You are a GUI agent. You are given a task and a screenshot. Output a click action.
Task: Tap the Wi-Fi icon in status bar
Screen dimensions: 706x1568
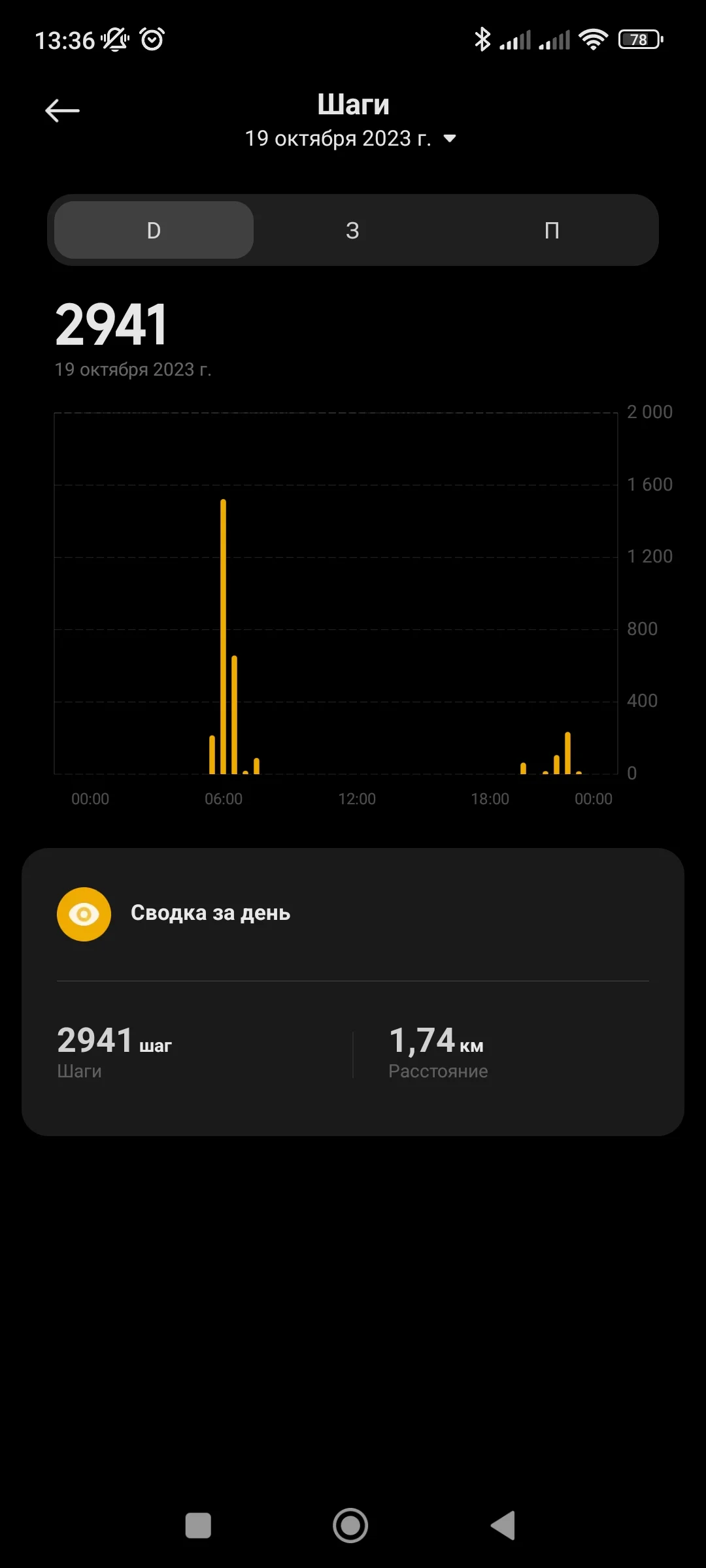(592, 39)
